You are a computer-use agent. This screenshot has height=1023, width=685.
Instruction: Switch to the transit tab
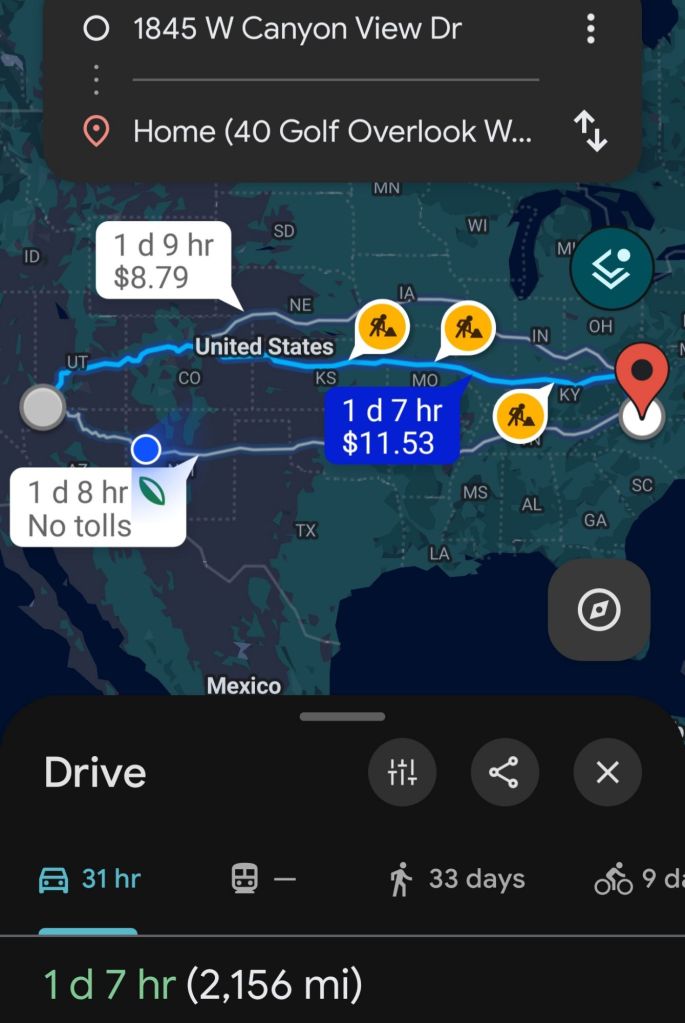pos(264,879)
